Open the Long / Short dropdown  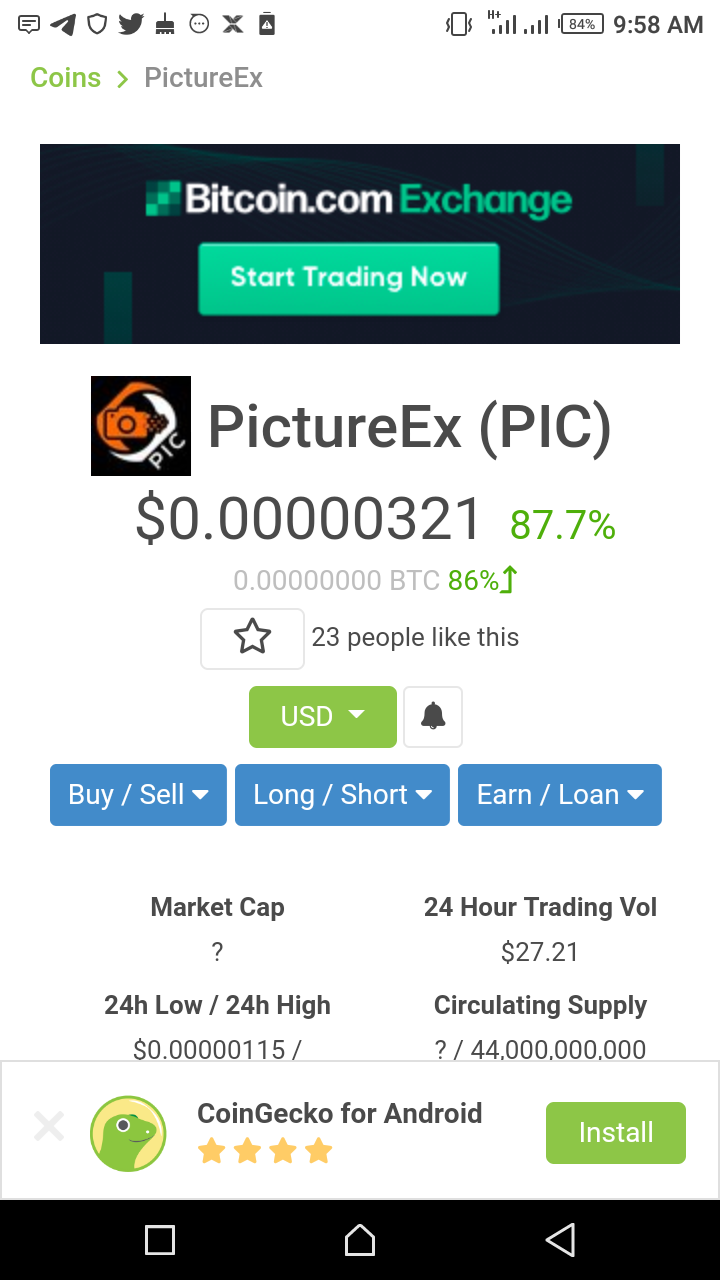(342, 794)
